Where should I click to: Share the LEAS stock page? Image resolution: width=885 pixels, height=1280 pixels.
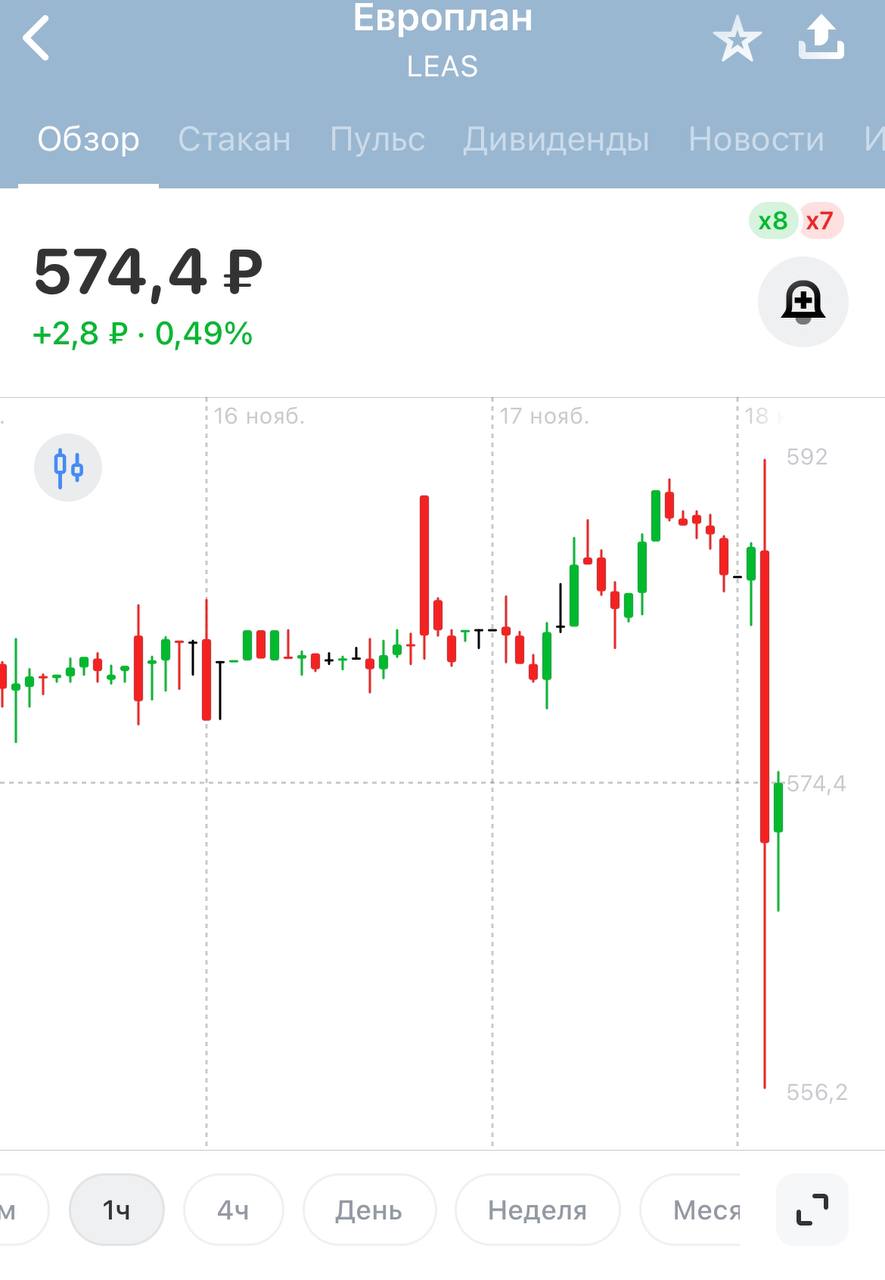(822, 40)
